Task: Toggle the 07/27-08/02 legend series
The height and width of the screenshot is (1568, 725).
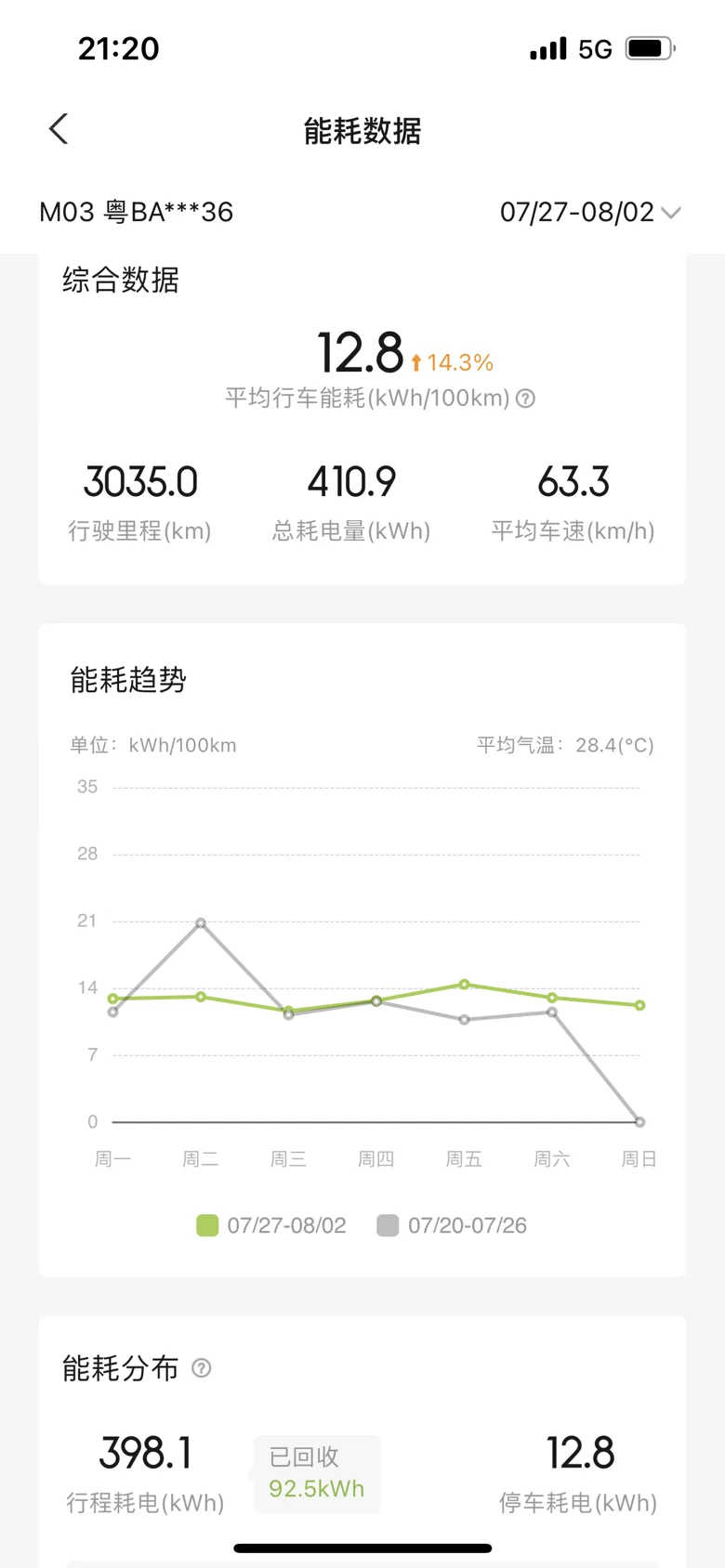Action: 271,1225
